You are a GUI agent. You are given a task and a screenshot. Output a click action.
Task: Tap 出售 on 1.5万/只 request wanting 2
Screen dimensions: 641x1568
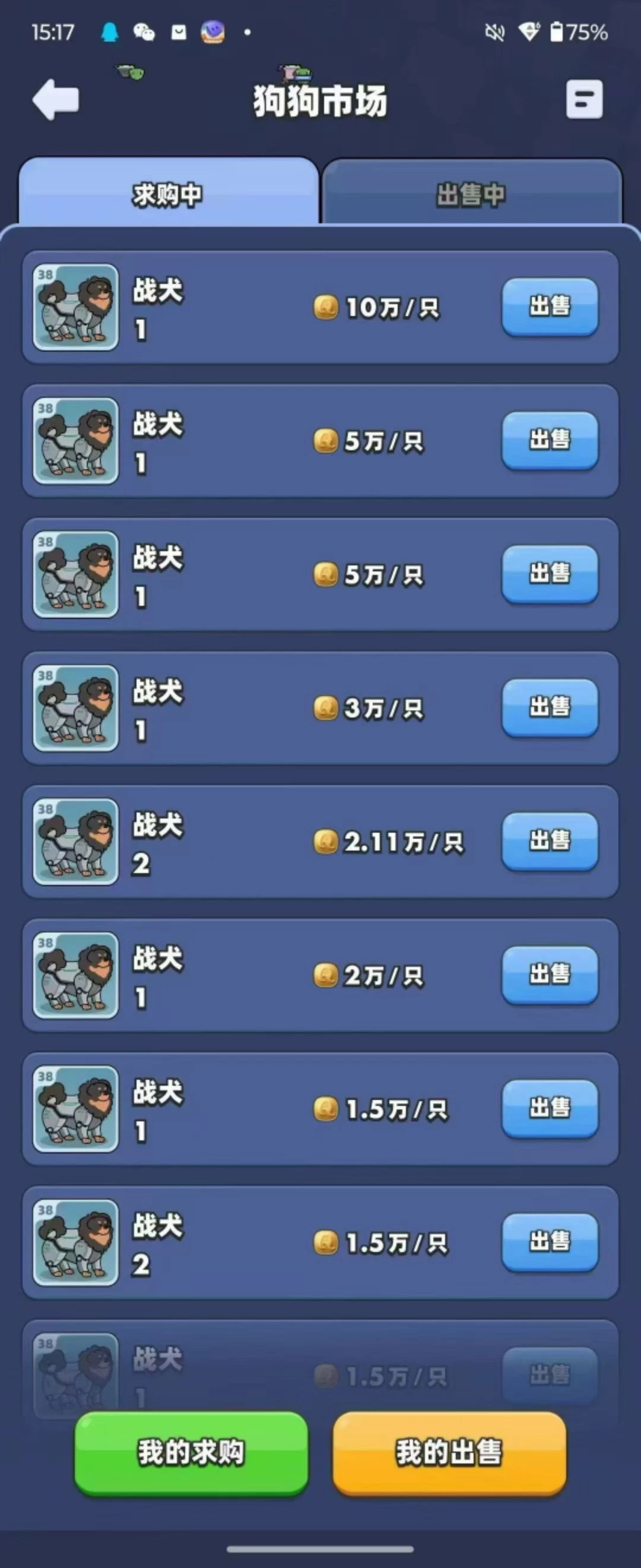tap(549, 1242)
